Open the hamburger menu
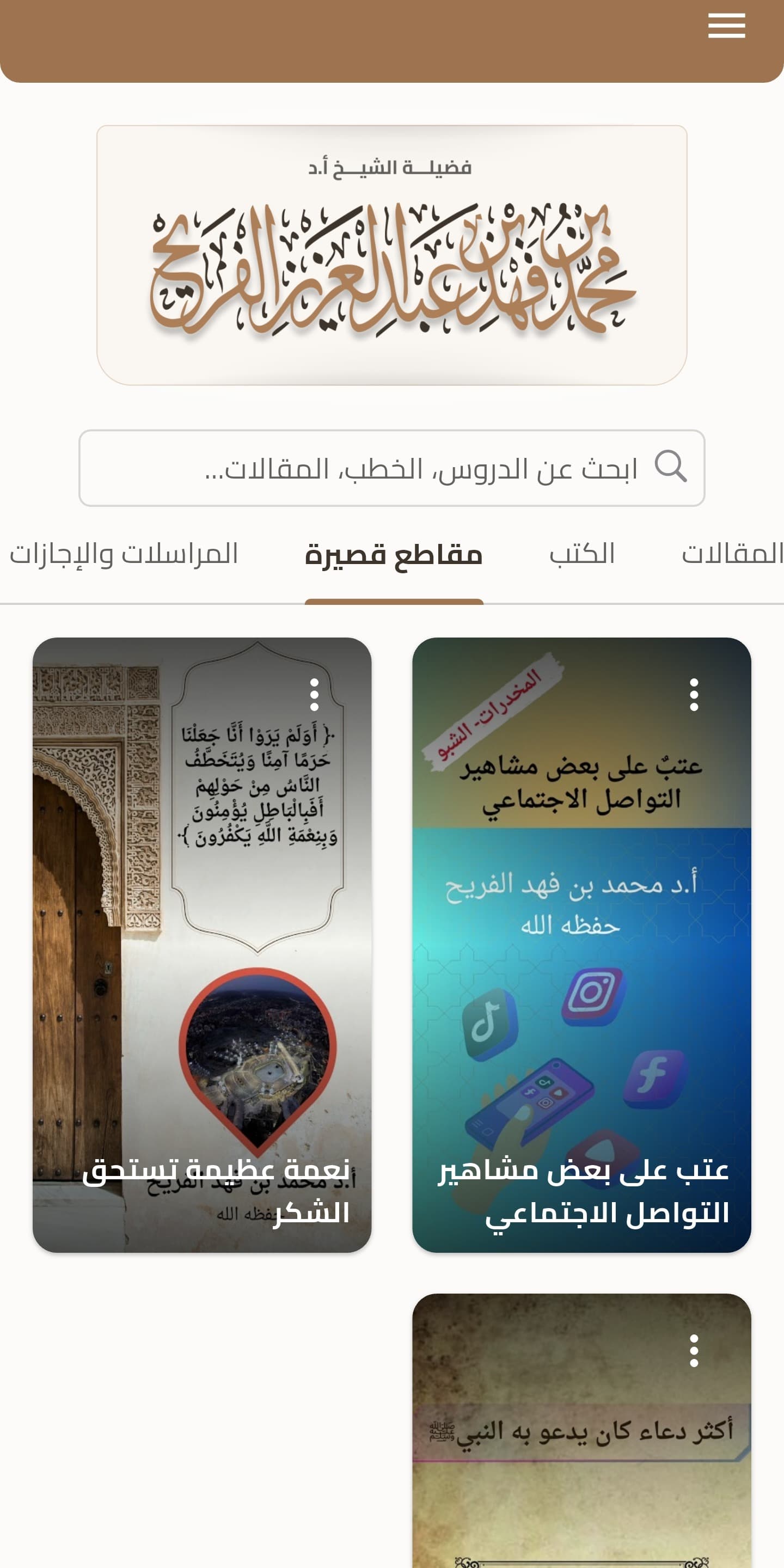The width and height of the screenshot is (784, 1568). coord(726,26)
